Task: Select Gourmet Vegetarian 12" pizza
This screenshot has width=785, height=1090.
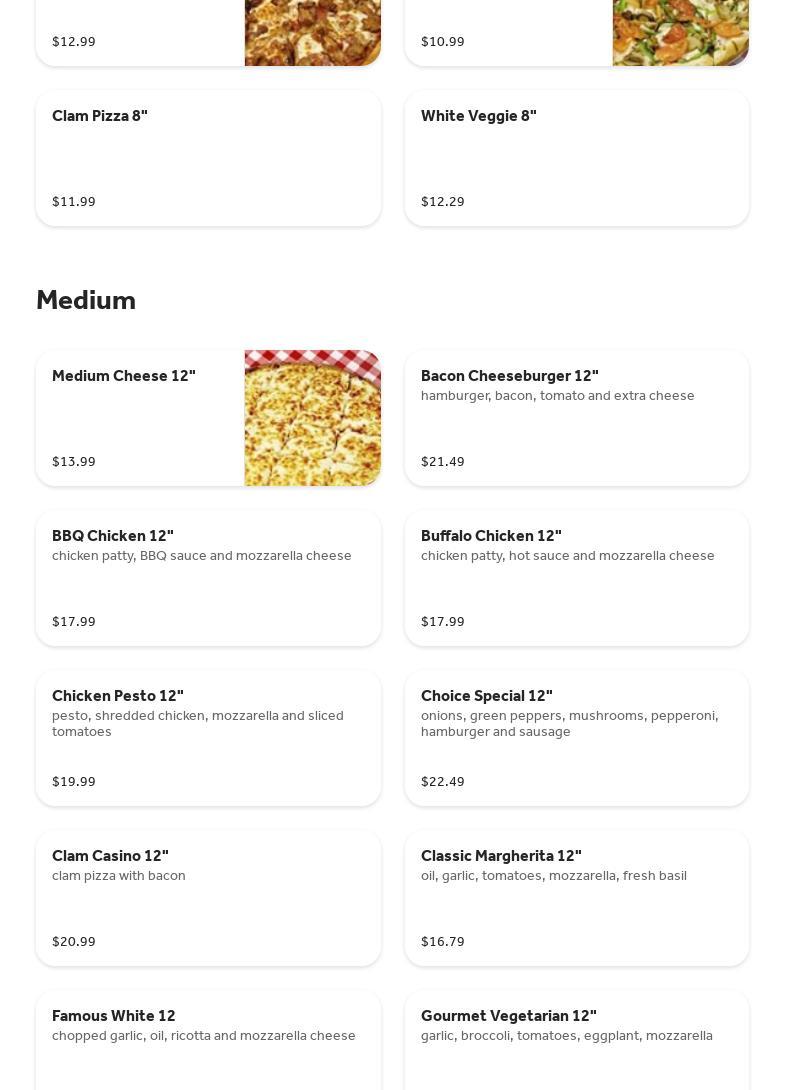Action: [576, 1040]
